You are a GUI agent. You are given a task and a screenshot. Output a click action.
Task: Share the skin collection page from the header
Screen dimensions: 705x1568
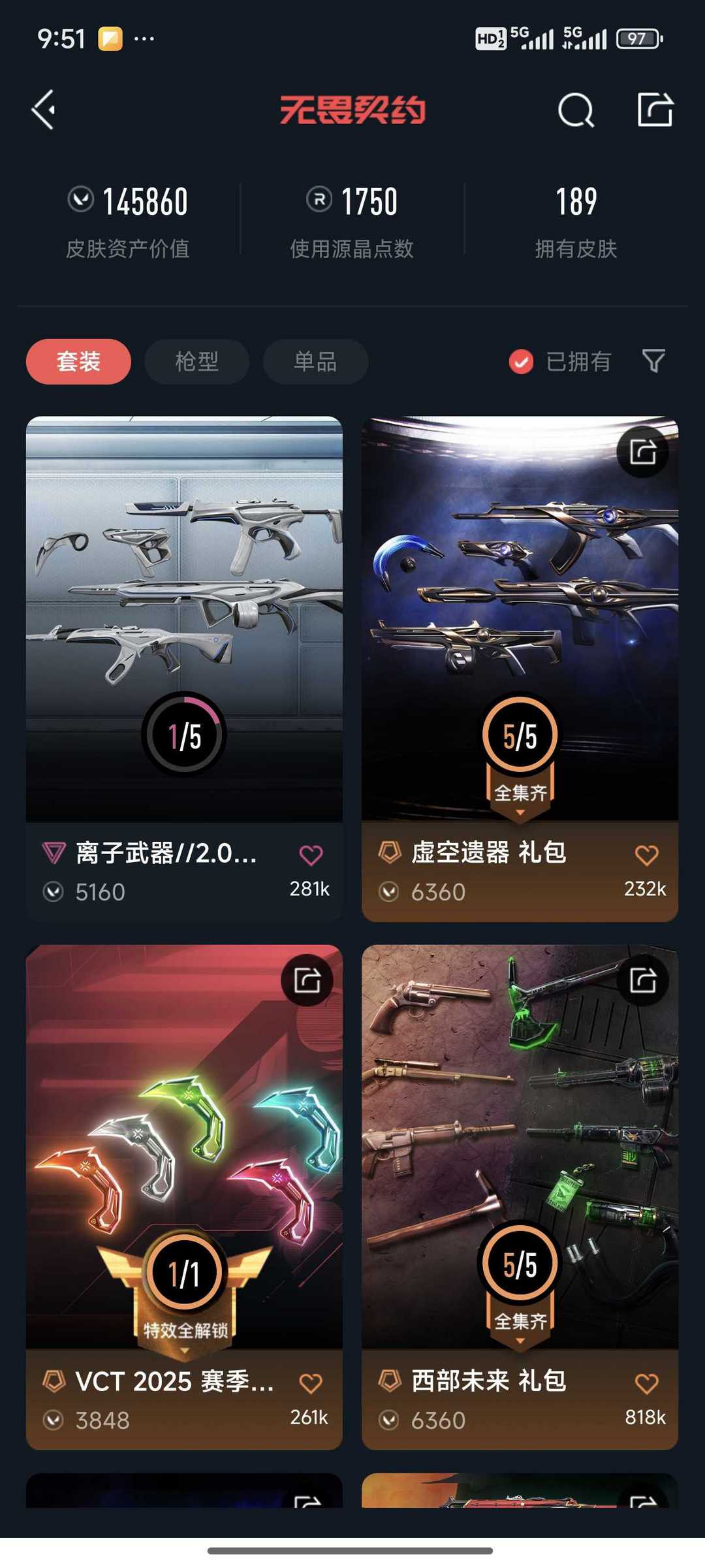click(655, 110)
